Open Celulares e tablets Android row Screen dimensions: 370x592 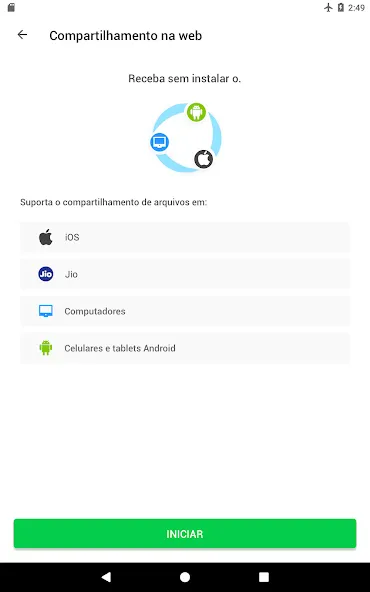pyautogui.click(x=185, y=348)
